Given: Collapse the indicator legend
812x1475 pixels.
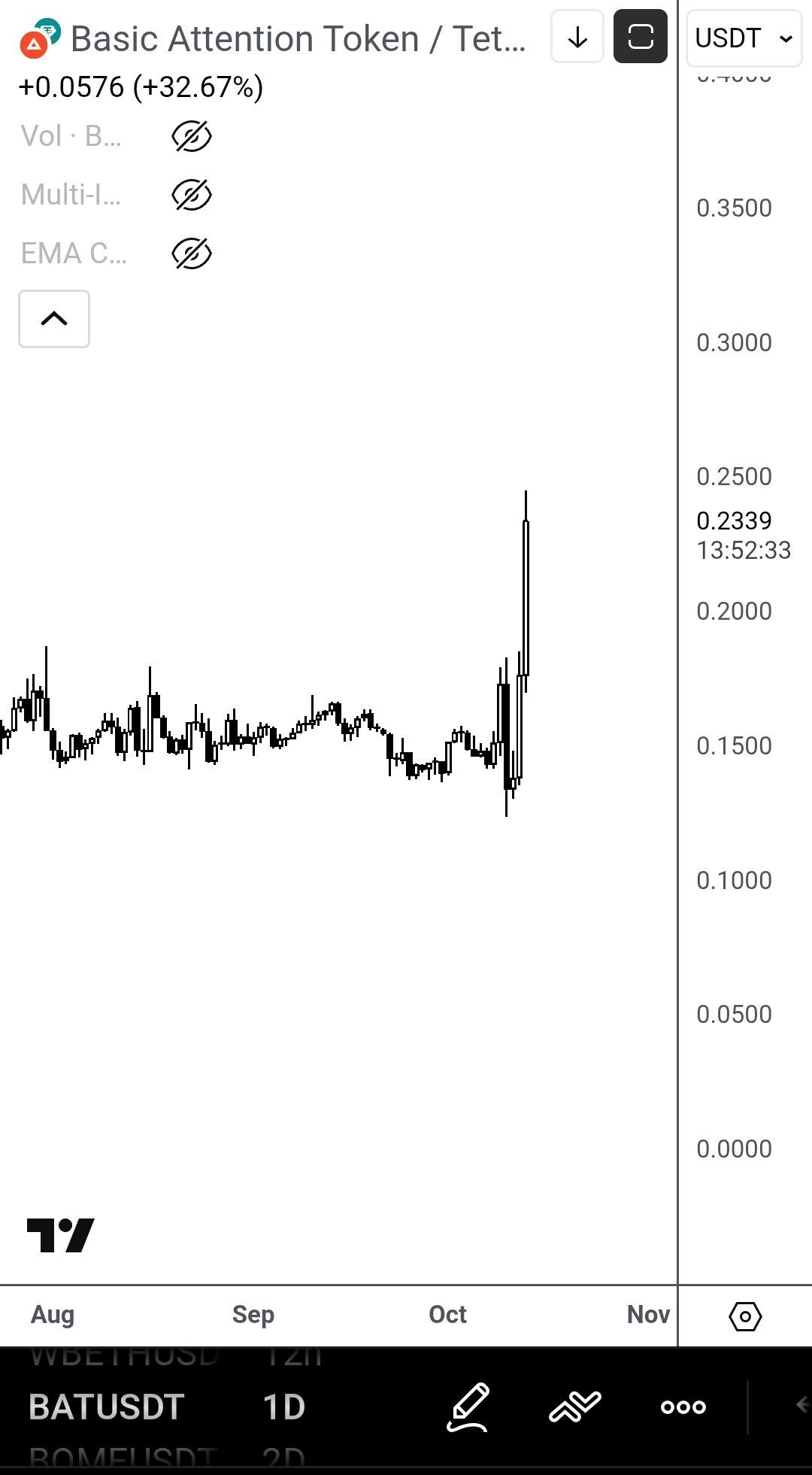Looking at the screenshot, I should point(54,319).
